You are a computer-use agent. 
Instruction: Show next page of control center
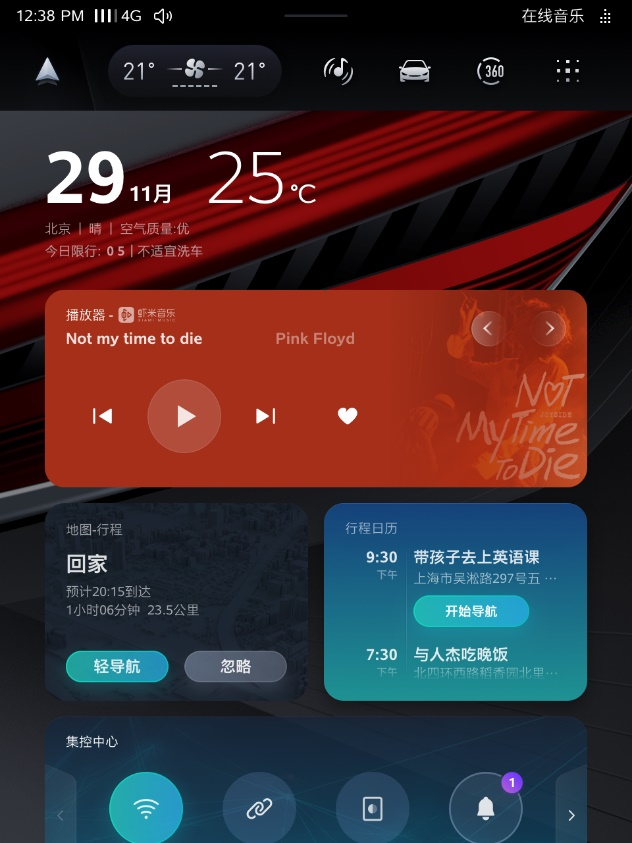(571, 815)
